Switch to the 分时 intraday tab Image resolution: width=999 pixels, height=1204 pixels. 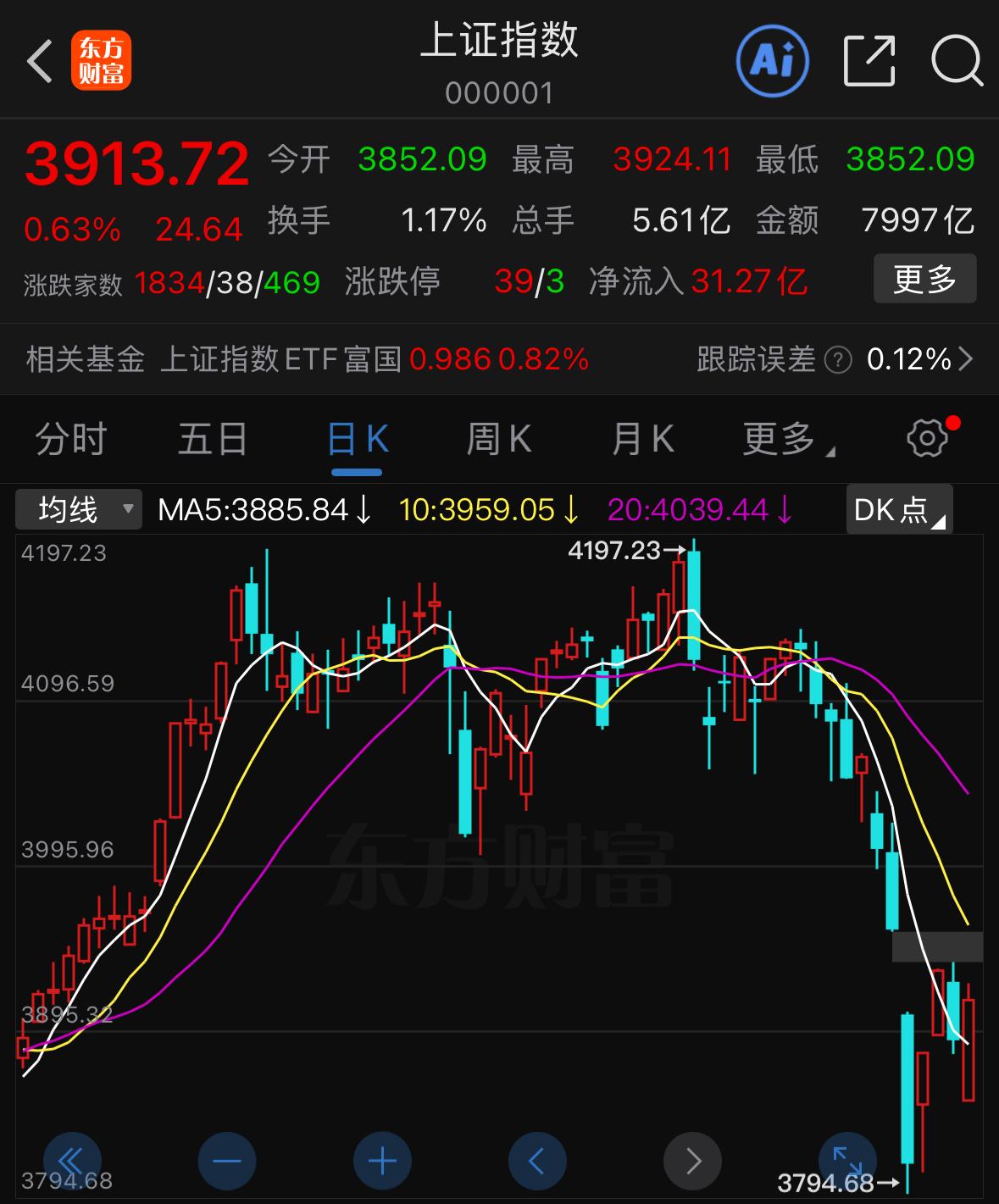tap(70, 438)
